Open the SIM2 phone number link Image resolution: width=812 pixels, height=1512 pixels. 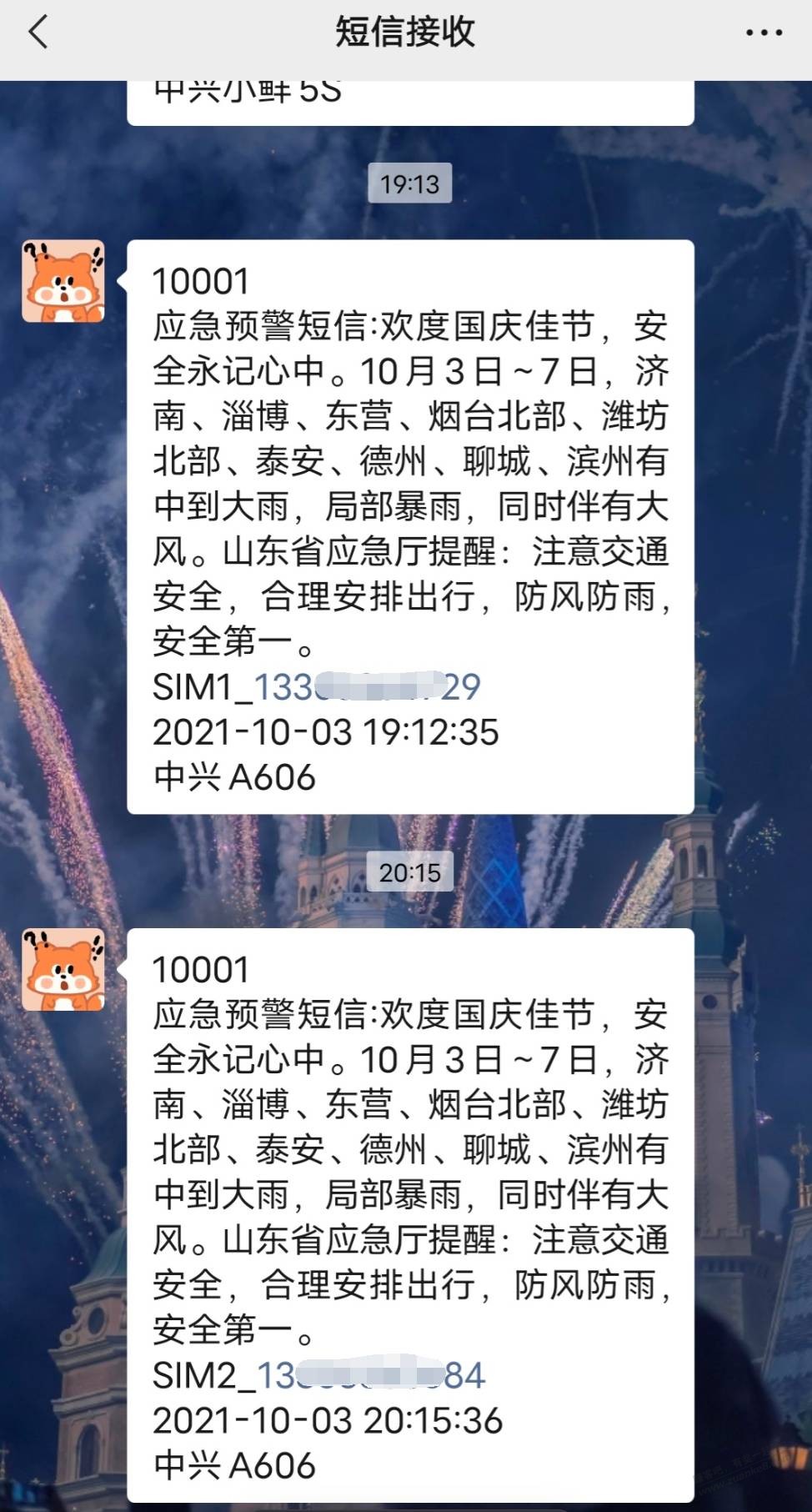[370, 1375]
